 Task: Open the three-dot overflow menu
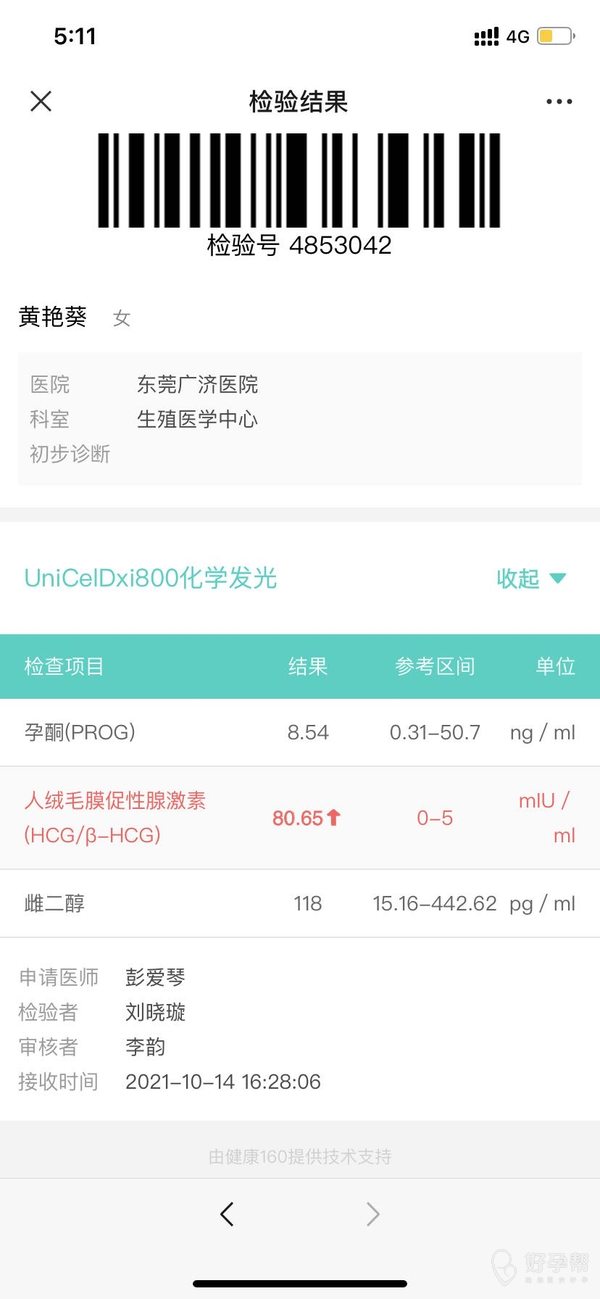click(x=559, y=101)
